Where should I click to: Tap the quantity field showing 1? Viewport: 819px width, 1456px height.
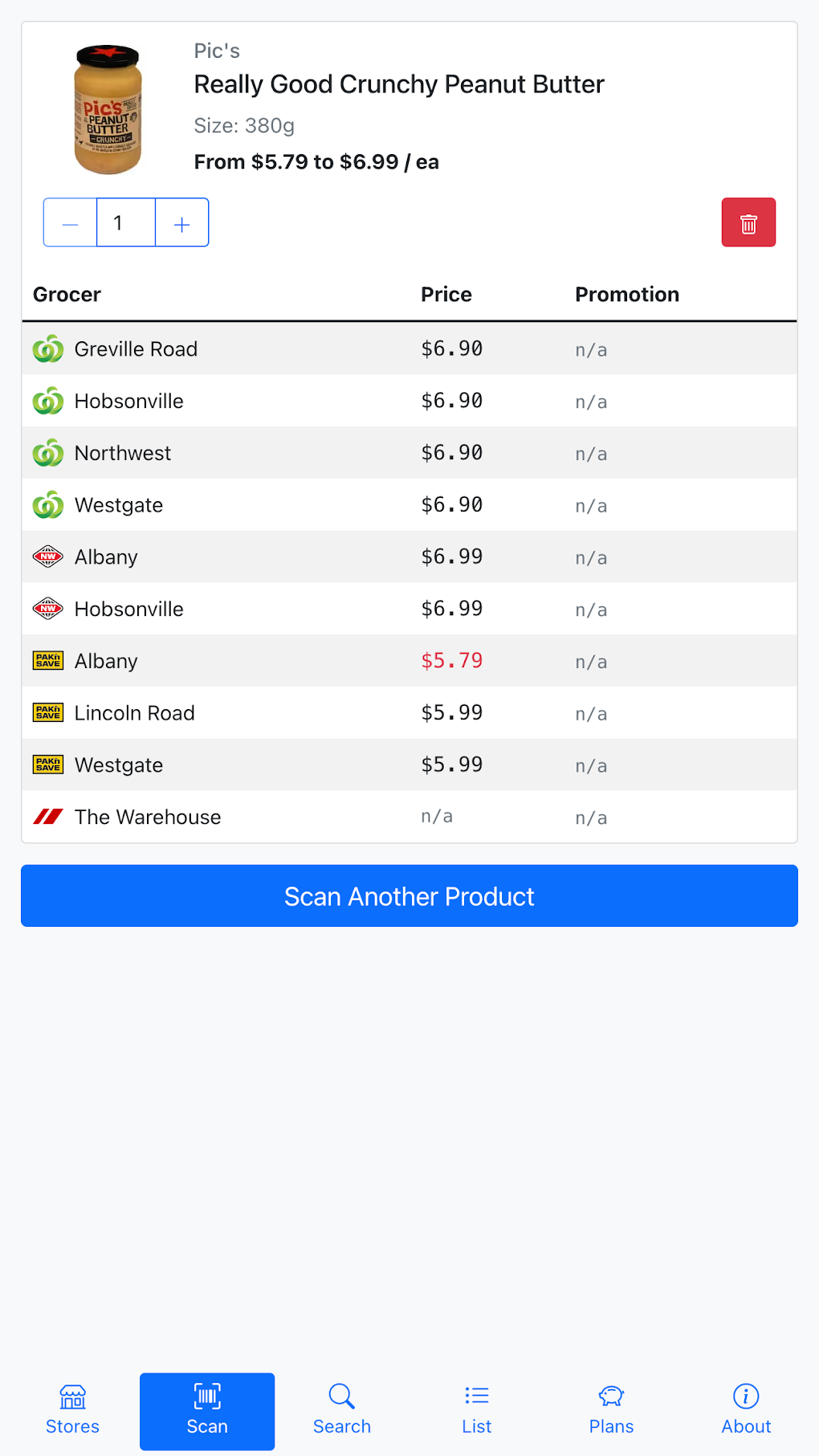pos(125,222)
